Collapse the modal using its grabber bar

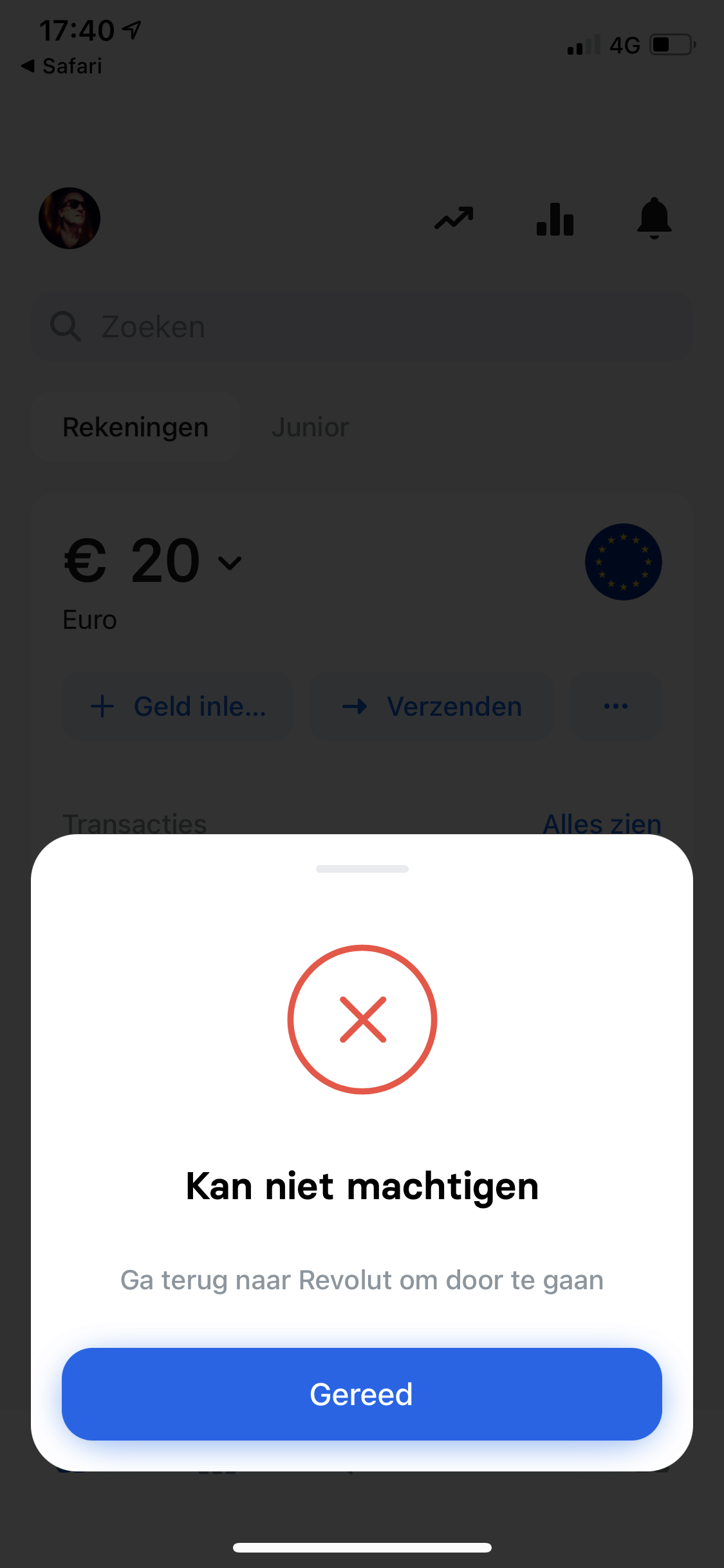coord(362,868)
